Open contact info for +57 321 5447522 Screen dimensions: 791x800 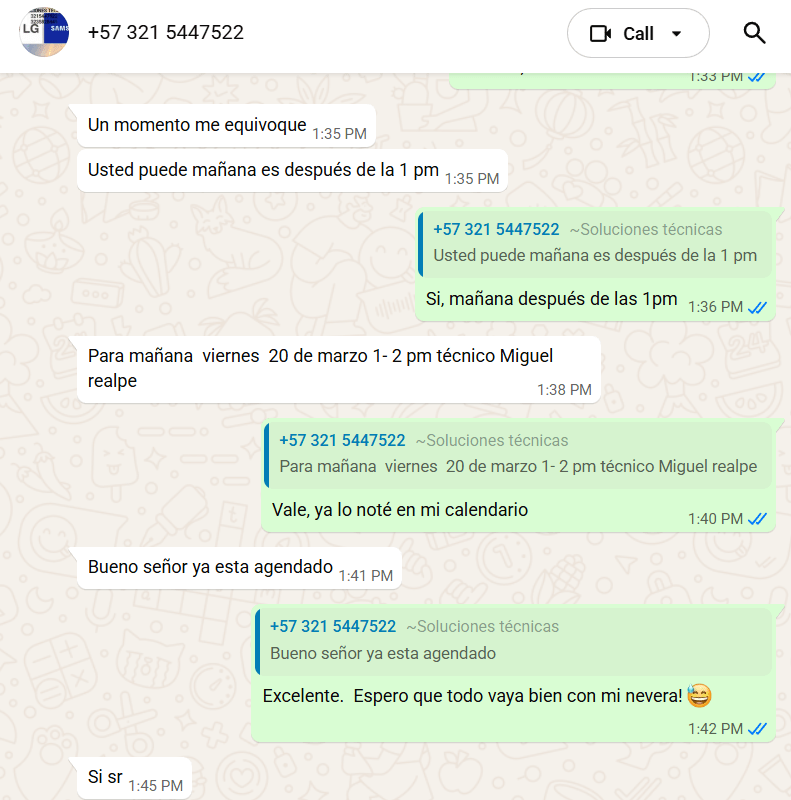pos(166,33)
